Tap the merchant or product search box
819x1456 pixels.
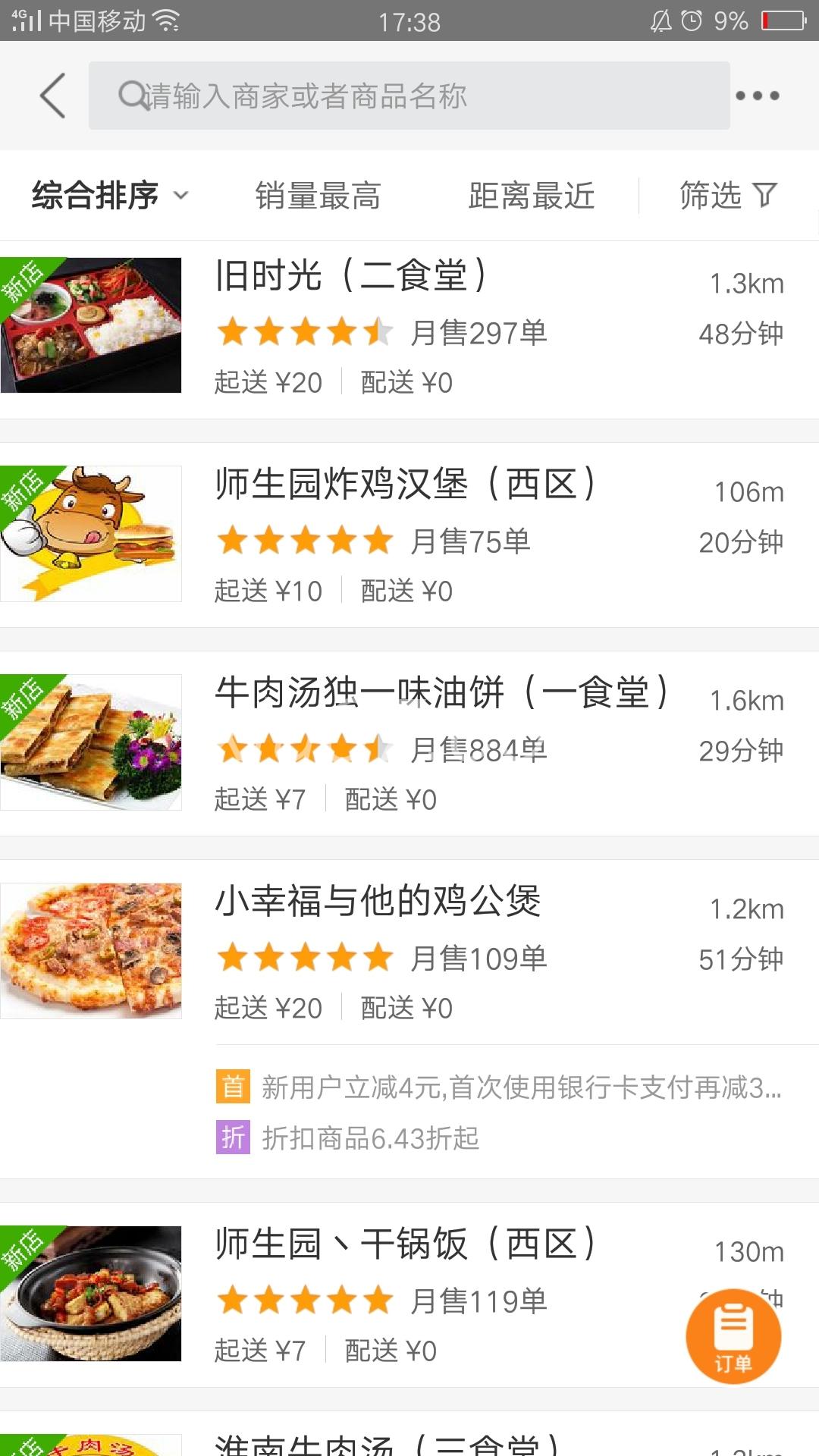(409, 96)
